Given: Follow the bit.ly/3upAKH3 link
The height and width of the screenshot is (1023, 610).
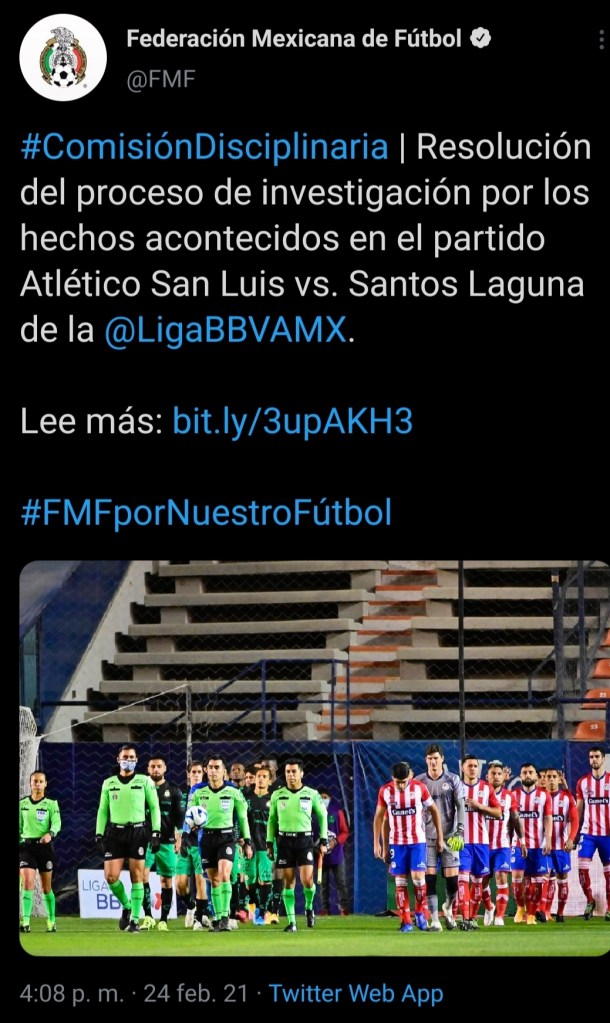Looking at the screenshot, I should (292, 421).
